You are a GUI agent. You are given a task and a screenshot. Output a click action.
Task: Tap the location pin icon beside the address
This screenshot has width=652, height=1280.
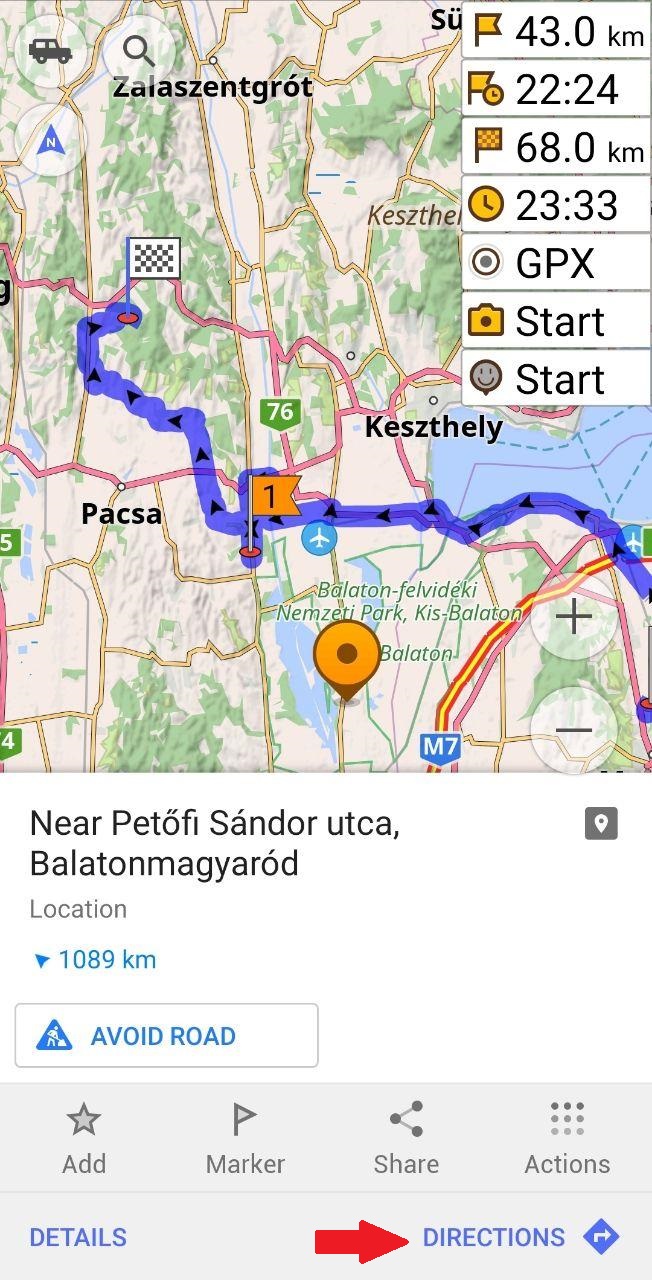point(601,824)
